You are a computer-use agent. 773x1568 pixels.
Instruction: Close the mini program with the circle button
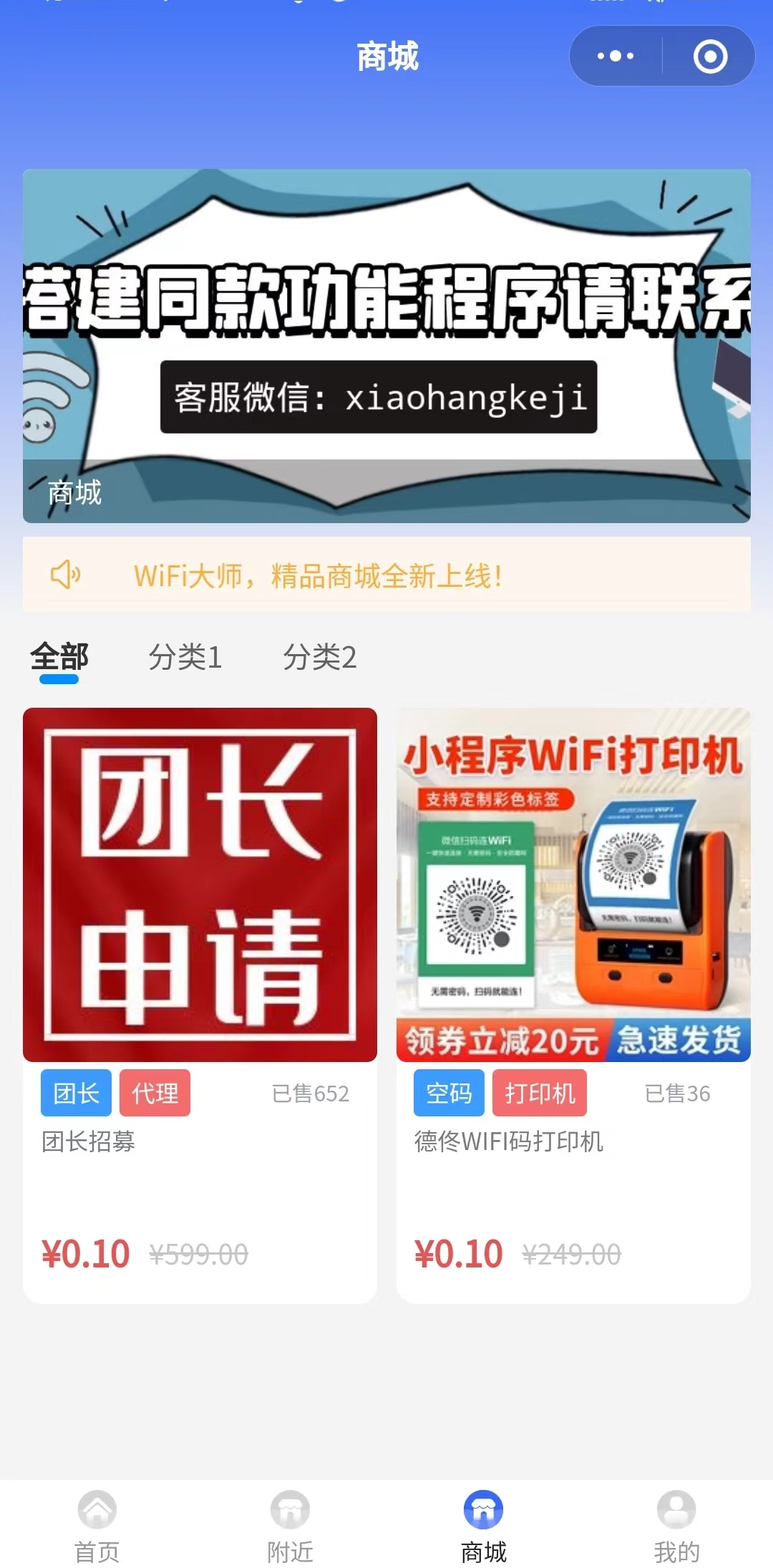710,57
